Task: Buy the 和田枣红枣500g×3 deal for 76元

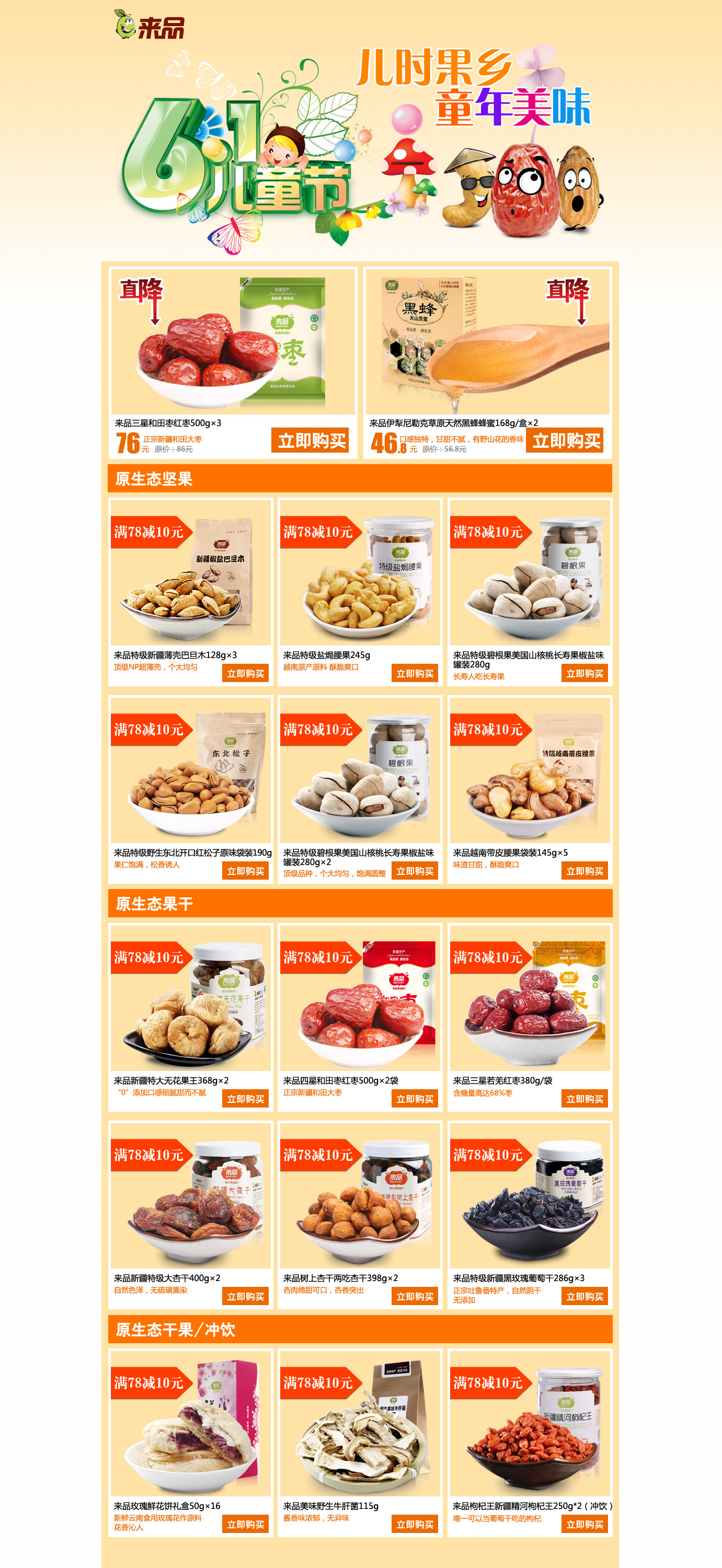Action: coord(312,440)
